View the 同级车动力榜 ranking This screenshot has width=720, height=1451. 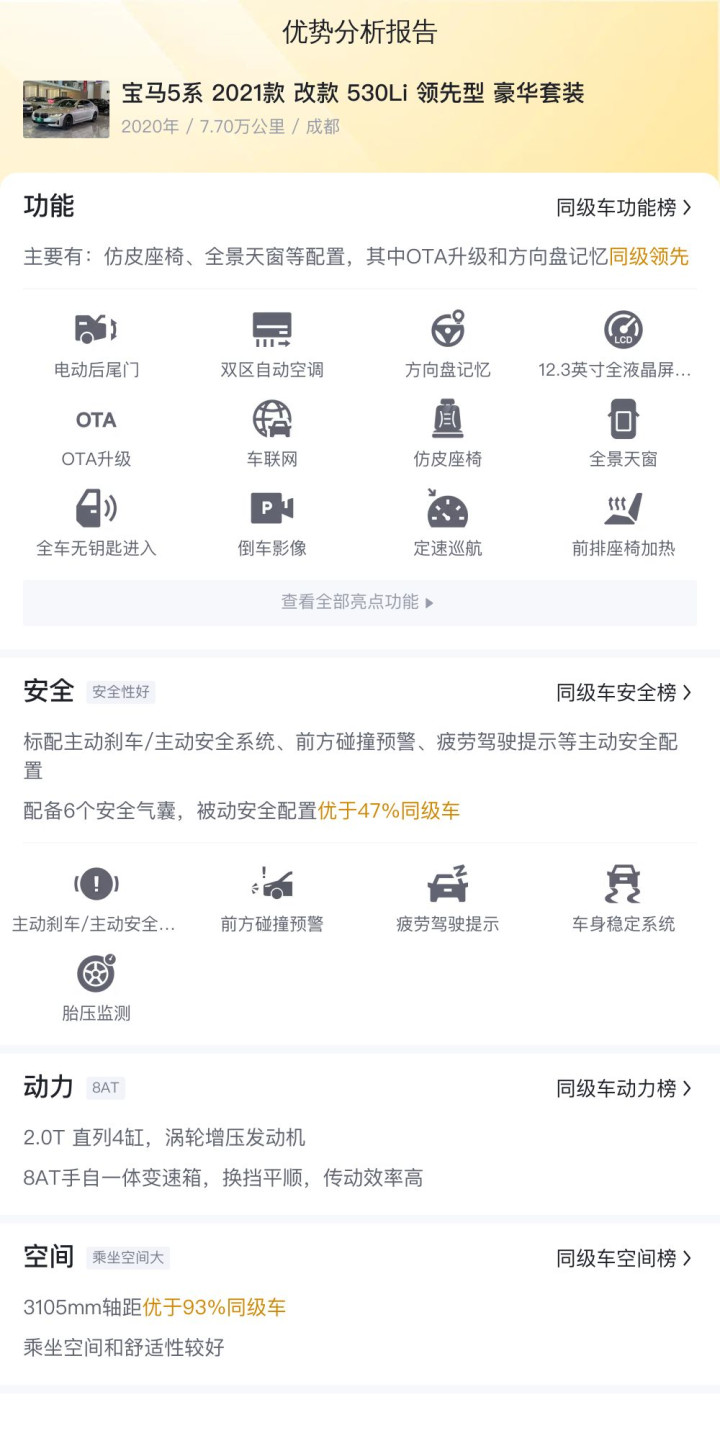(x=624, y=1088)
